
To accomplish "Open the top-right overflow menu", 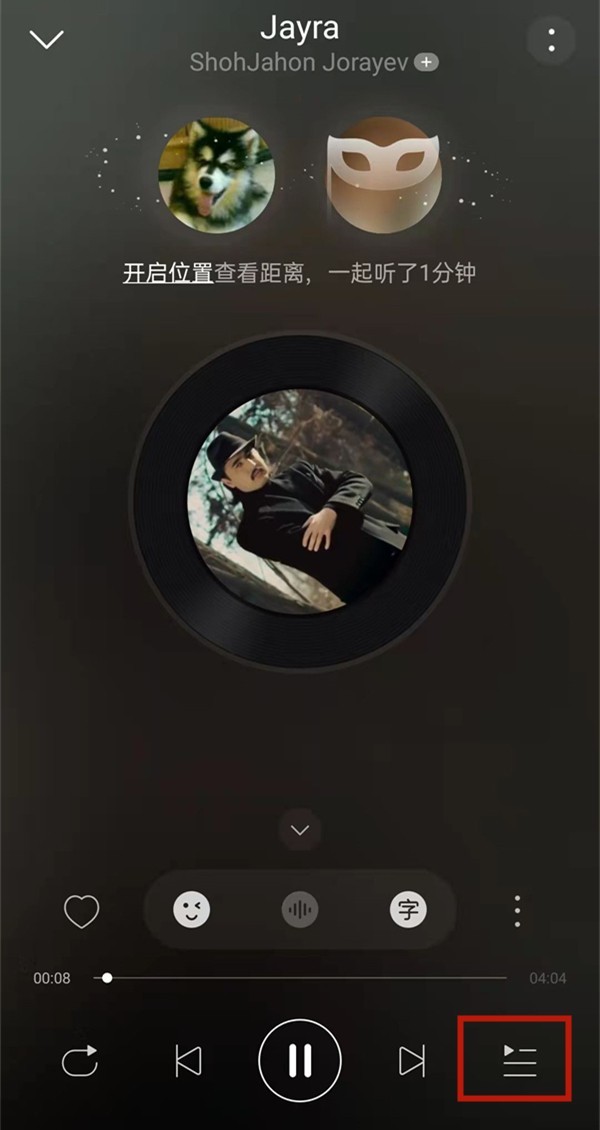I will coord(551,40).
